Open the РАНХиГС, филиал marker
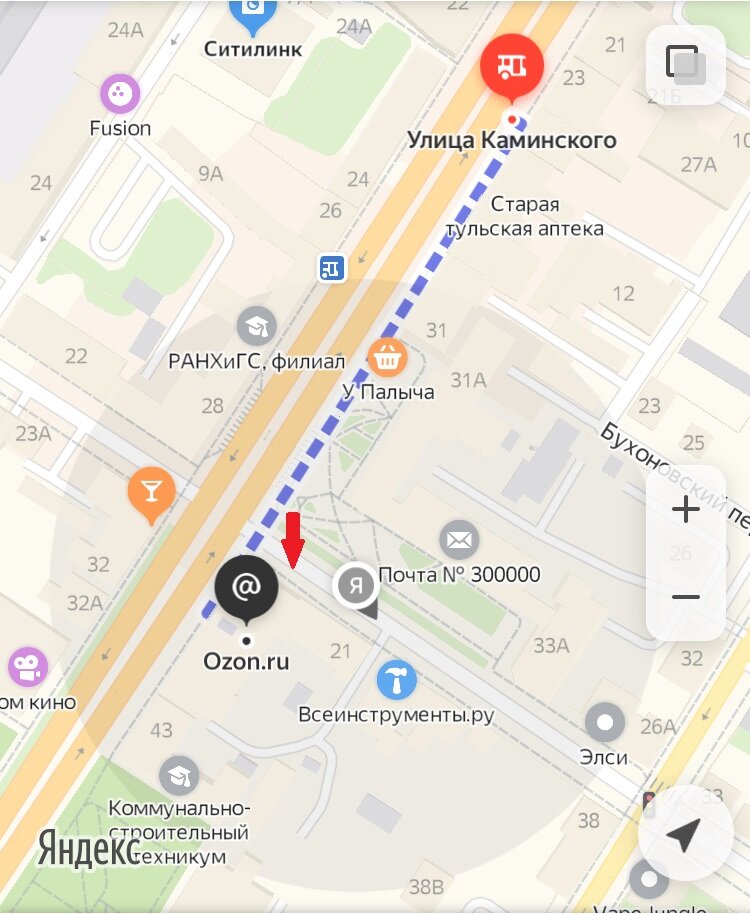This screenshot has height=914, width=750. [x=256, y=326]
